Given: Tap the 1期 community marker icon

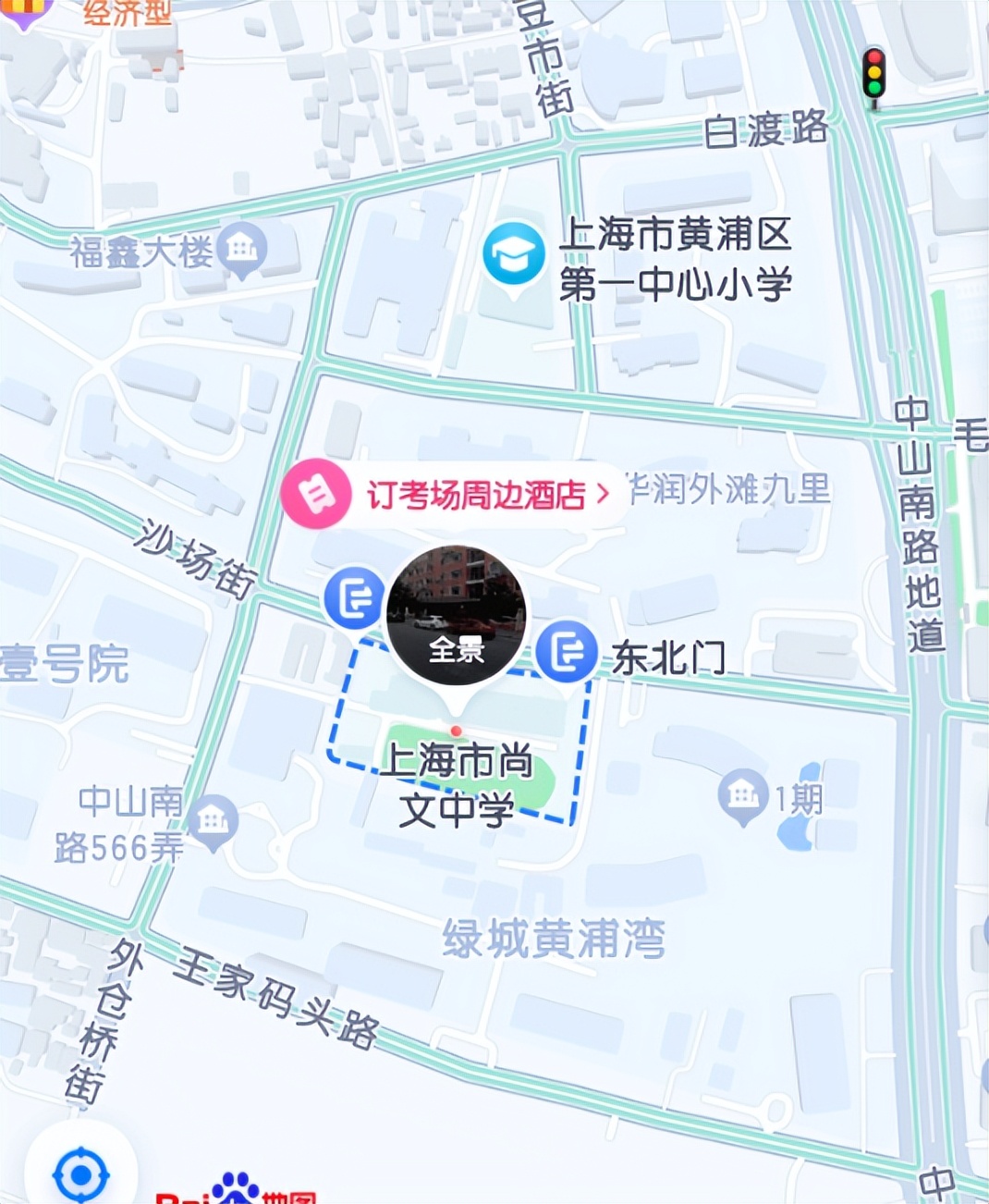Looking at the screenshot, I should click(742, 793).
